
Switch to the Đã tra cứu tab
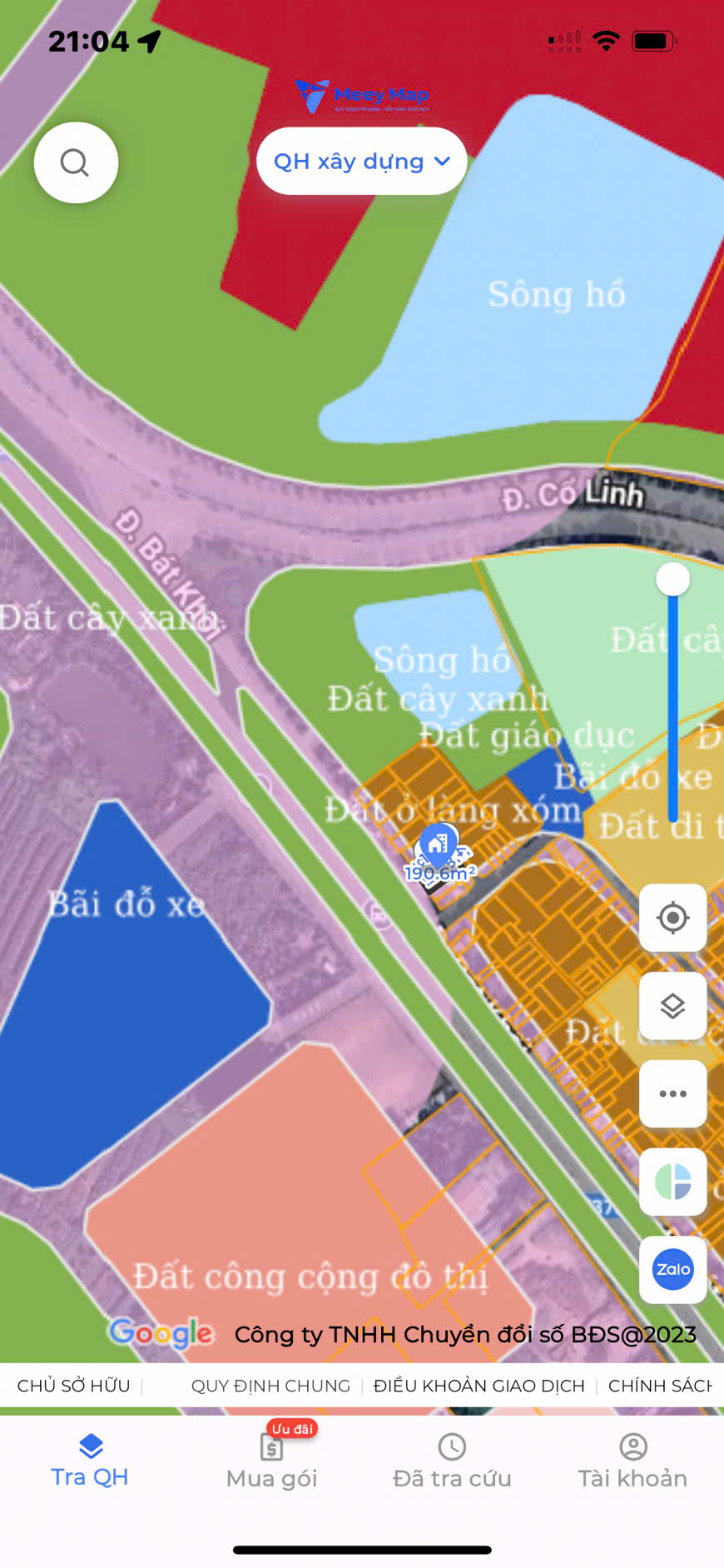(452, 1462)
